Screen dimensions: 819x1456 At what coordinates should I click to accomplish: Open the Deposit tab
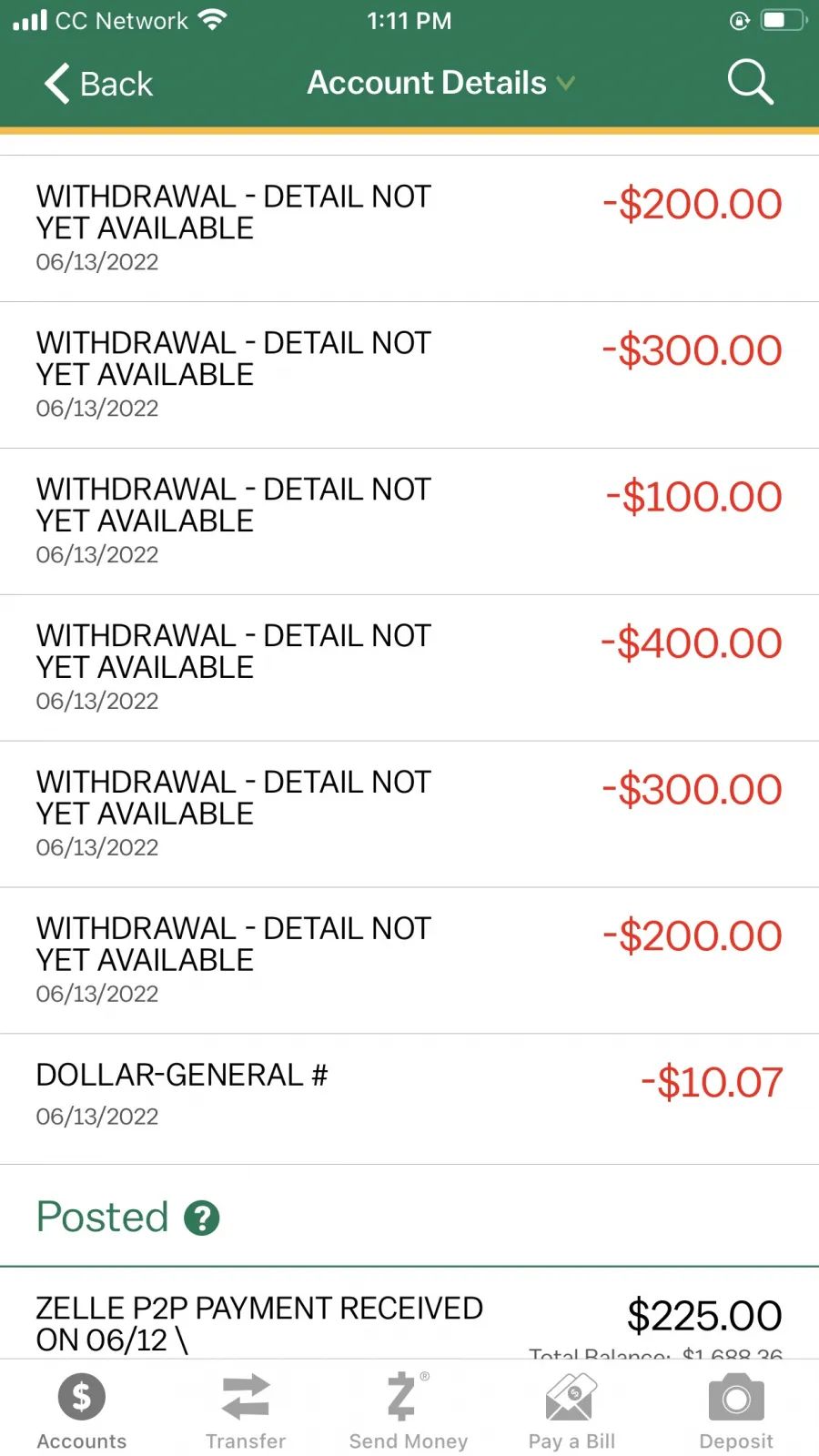click(736, 1411)
